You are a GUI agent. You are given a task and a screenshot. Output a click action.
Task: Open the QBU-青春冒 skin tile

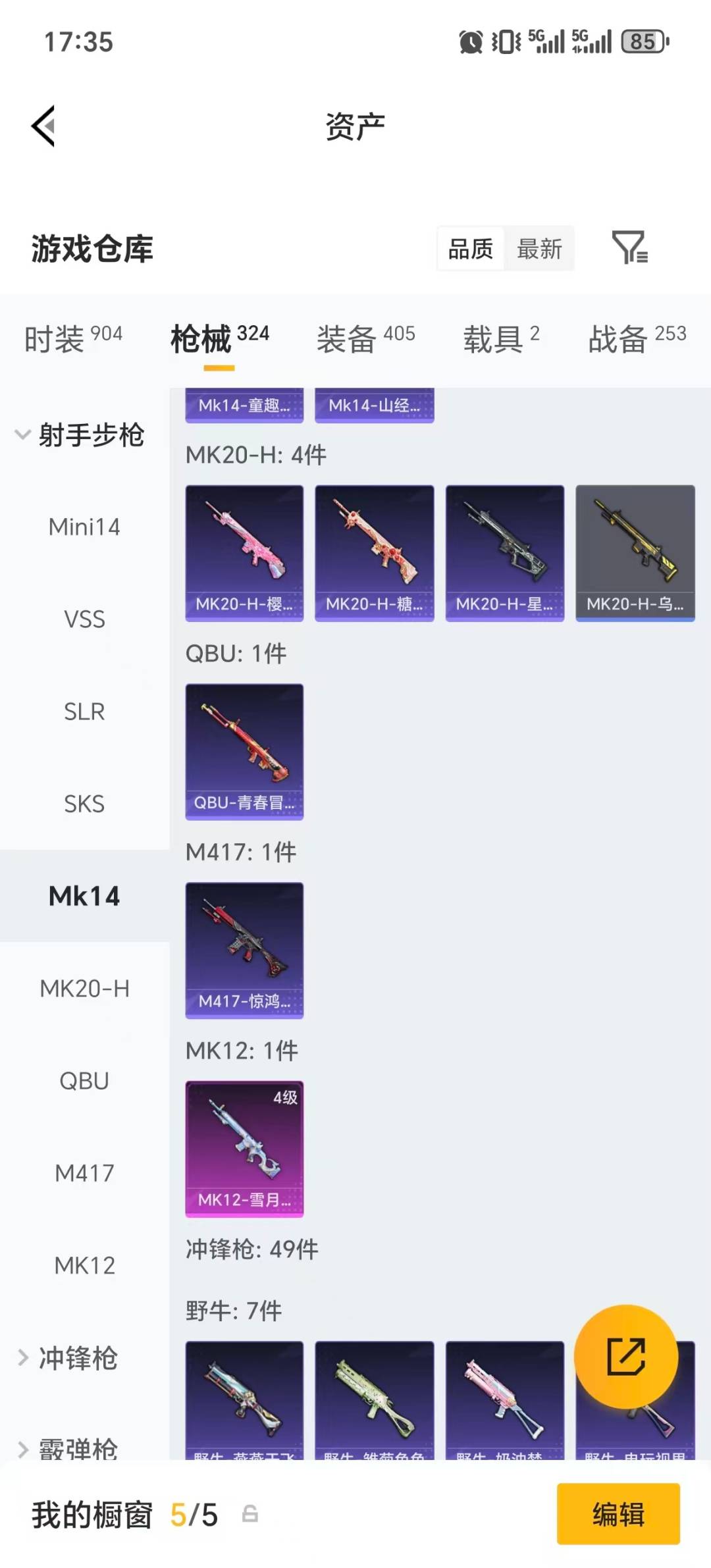[244, 752]
